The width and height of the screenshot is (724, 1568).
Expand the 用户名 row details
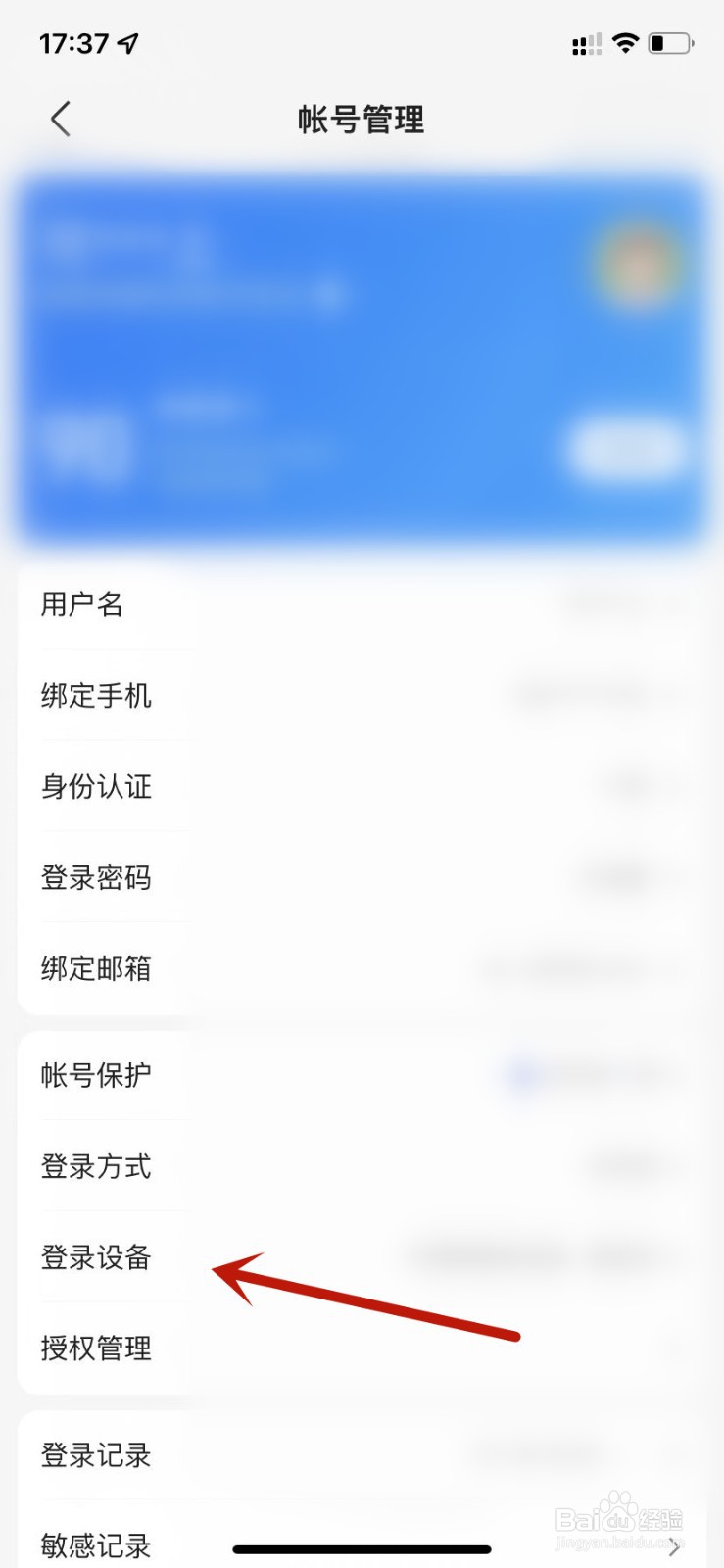pyautogui.click(x=362, y=605)
